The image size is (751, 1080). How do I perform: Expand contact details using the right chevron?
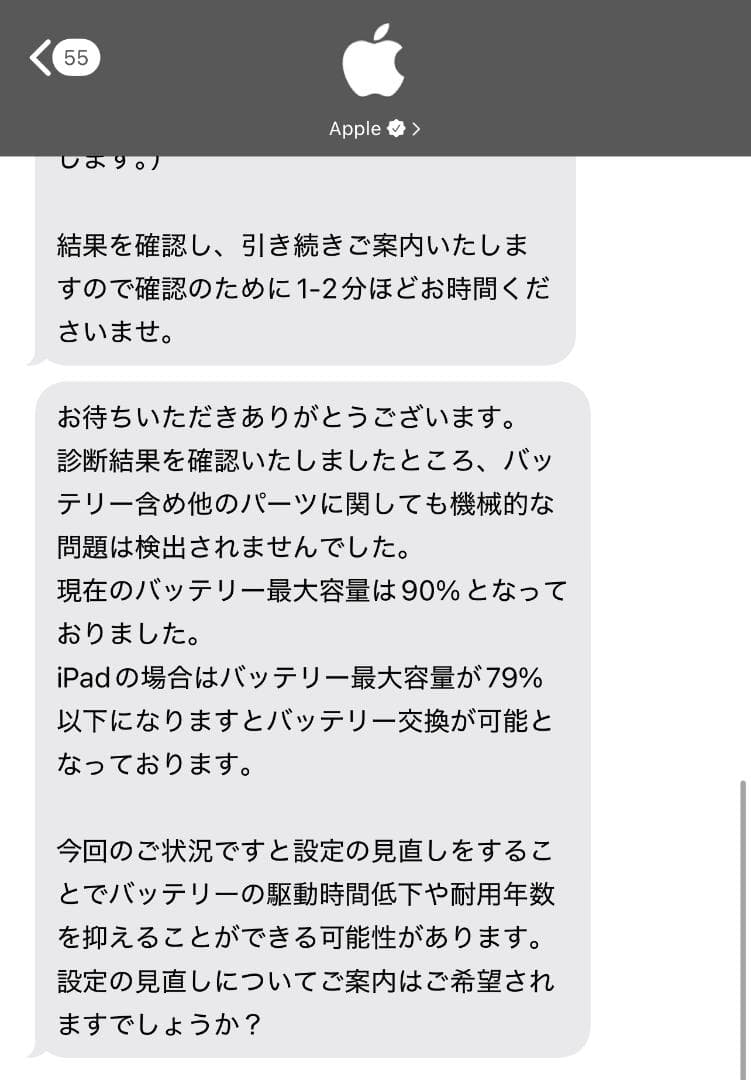pos(418,128)
